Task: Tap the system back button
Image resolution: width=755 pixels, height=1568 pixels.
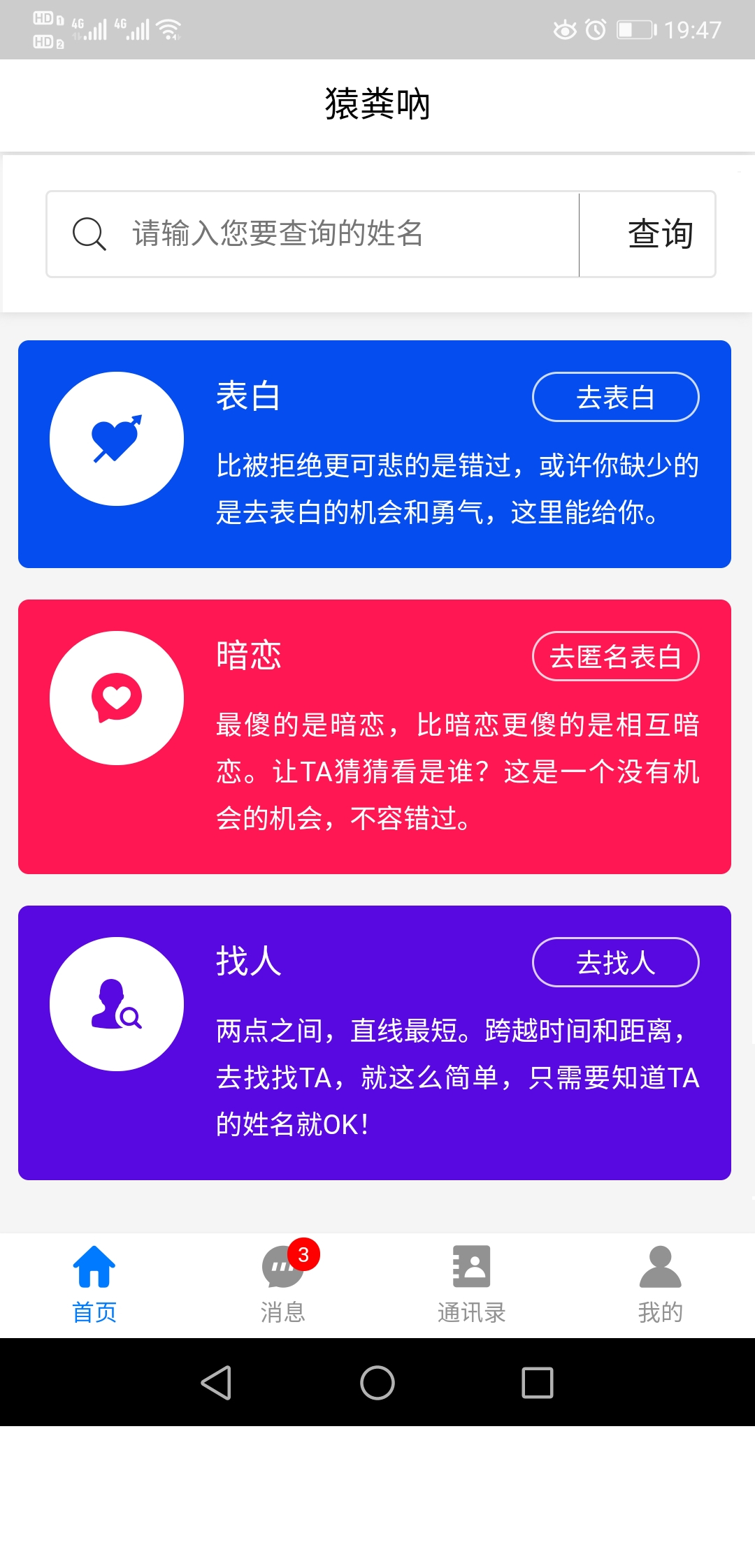Action: point(217,1382)
